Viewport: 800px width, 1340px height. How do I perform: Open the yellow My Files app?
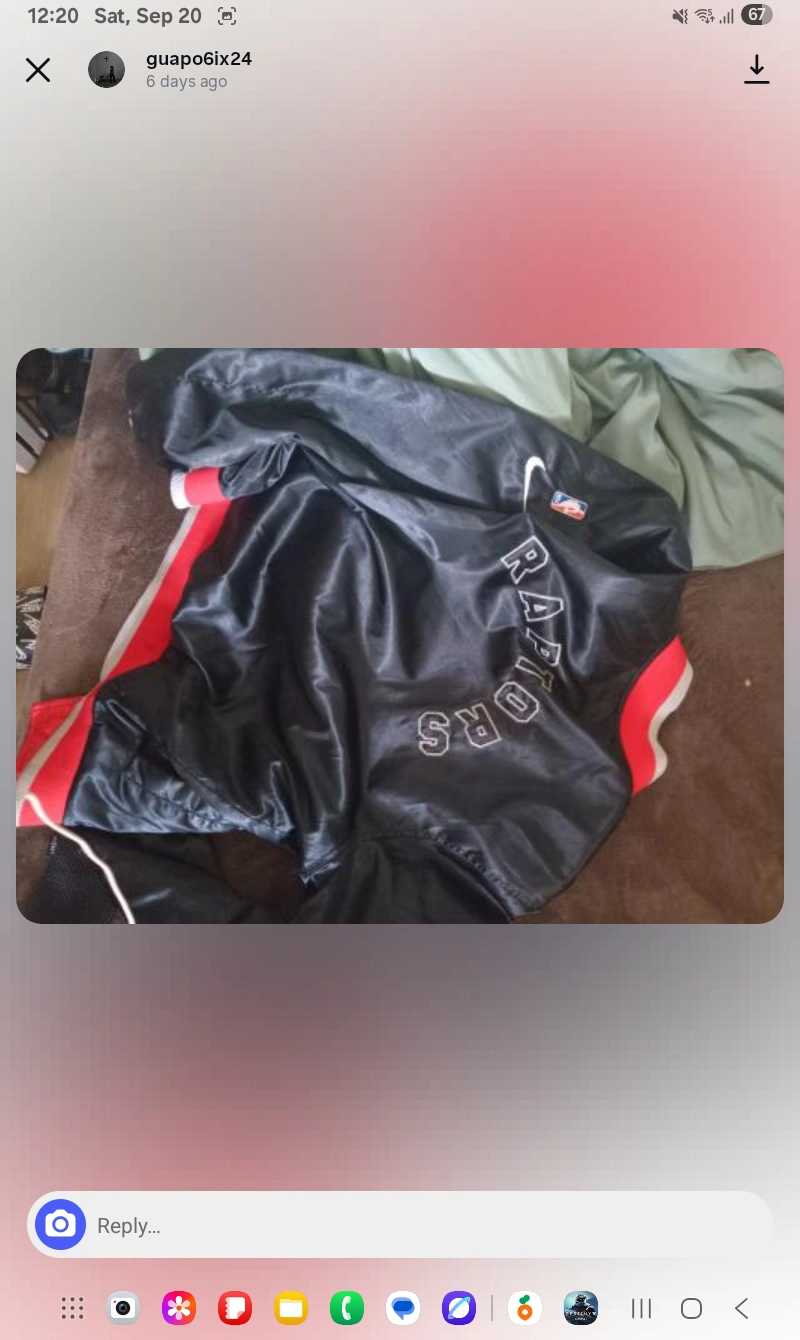click(x=291, y=1308)
